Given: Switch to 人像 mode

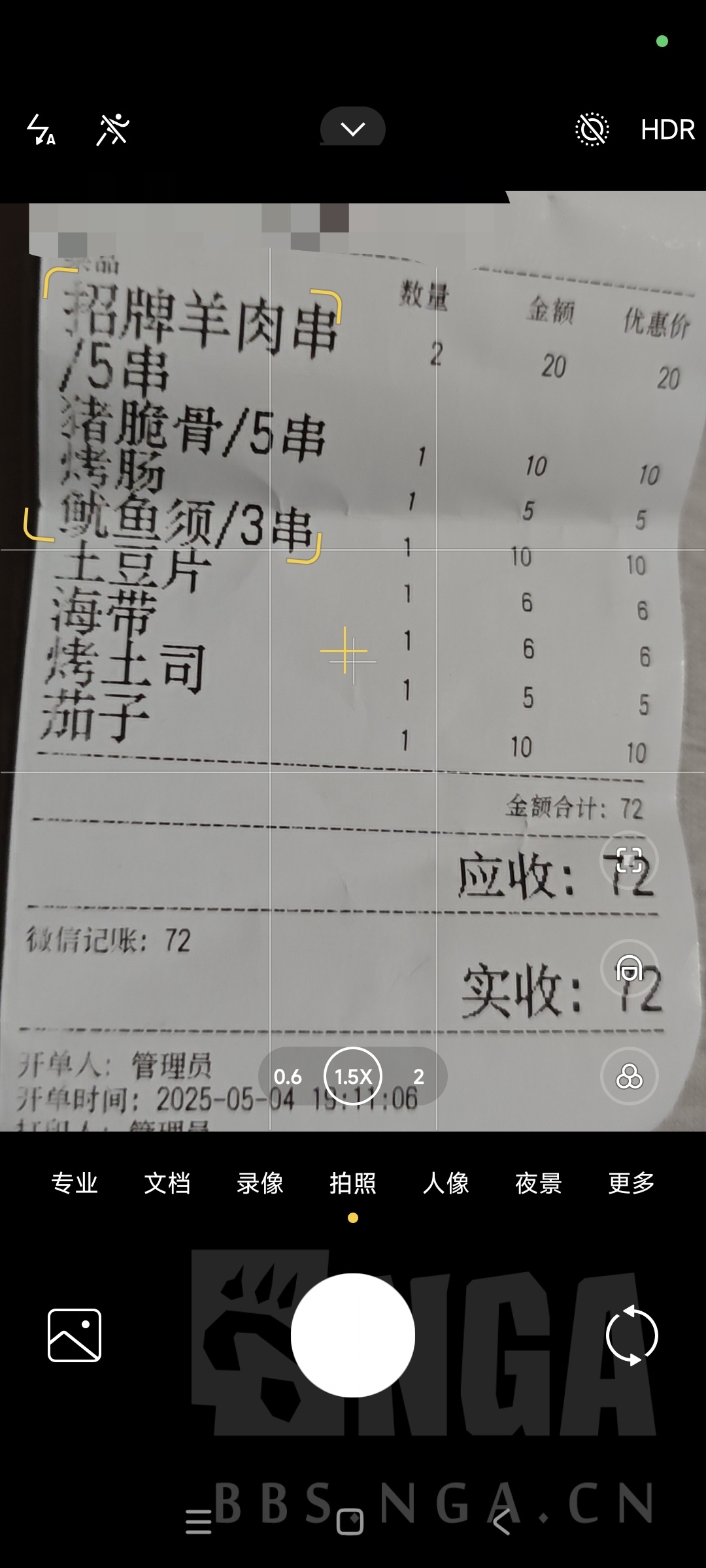Looking at the screenshot, I should [446, 1183].
